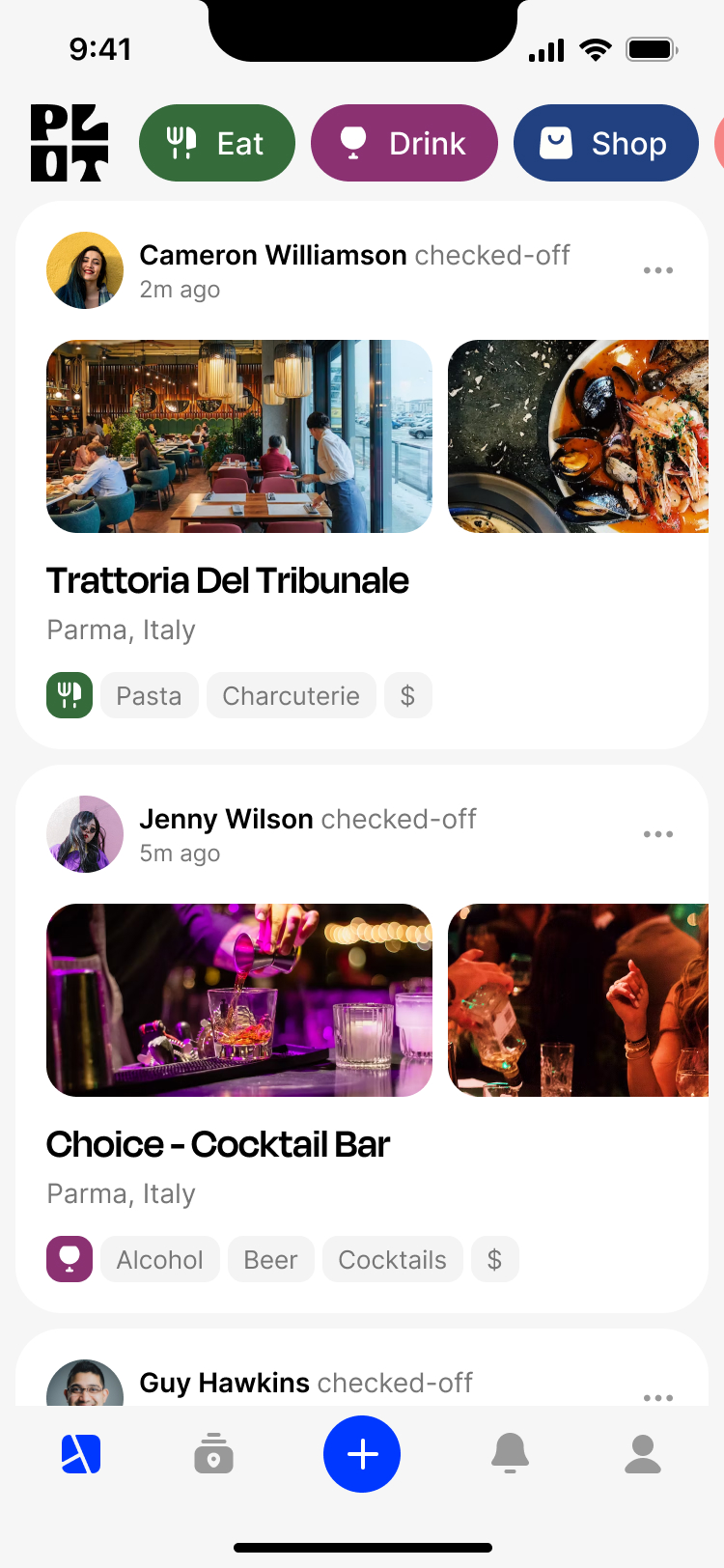Open the Trattoria Del Tribunale interior photo

tap(239, 436)
